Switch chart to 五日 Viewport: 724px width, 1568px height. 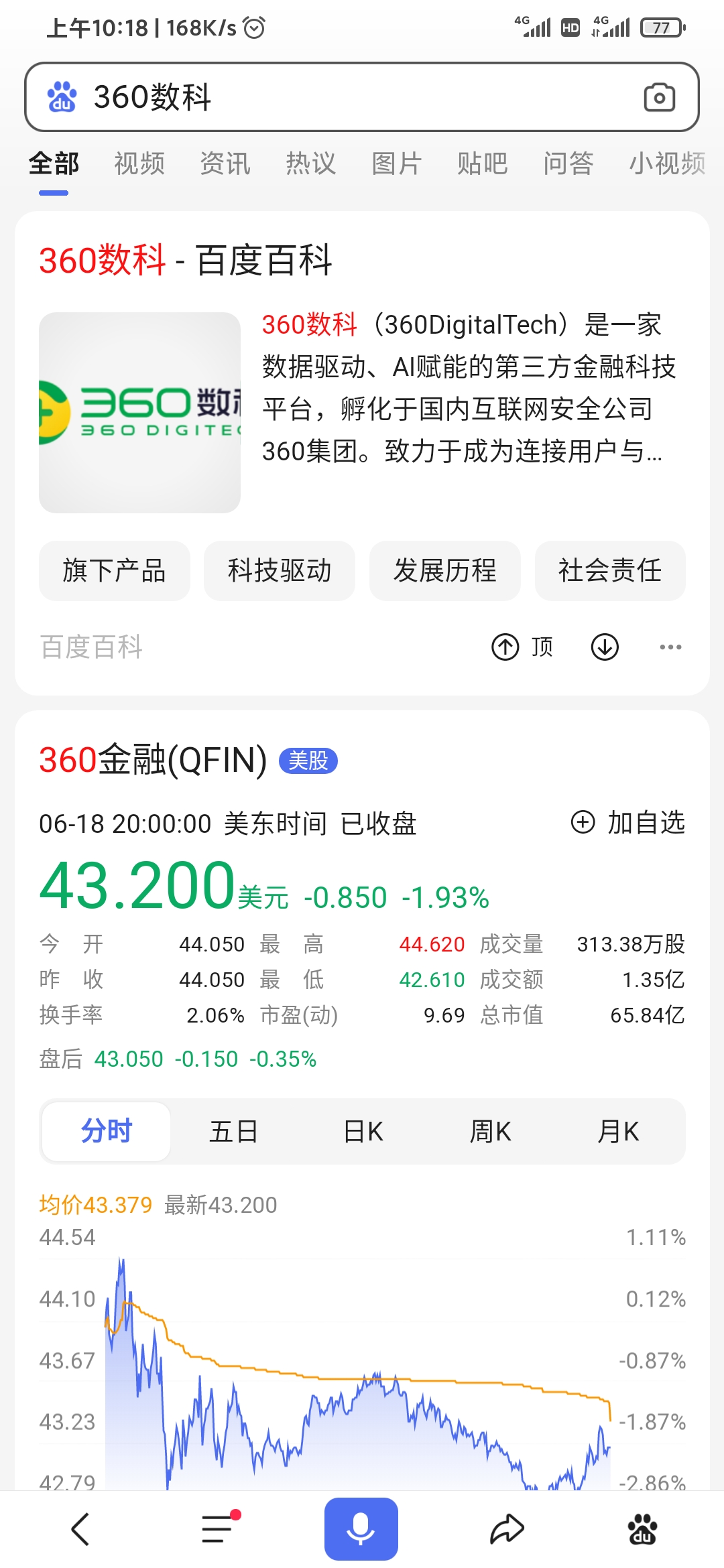click(x=233, y=1132)
